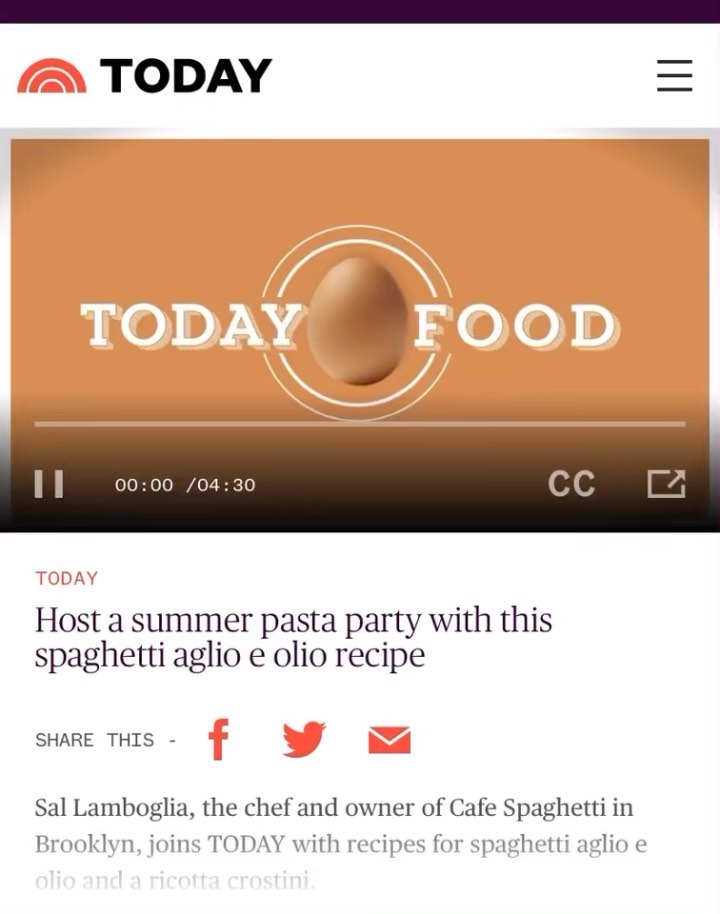720x914 pixels.
Task: Open the video in fullscreen
Action: (666, 484)
